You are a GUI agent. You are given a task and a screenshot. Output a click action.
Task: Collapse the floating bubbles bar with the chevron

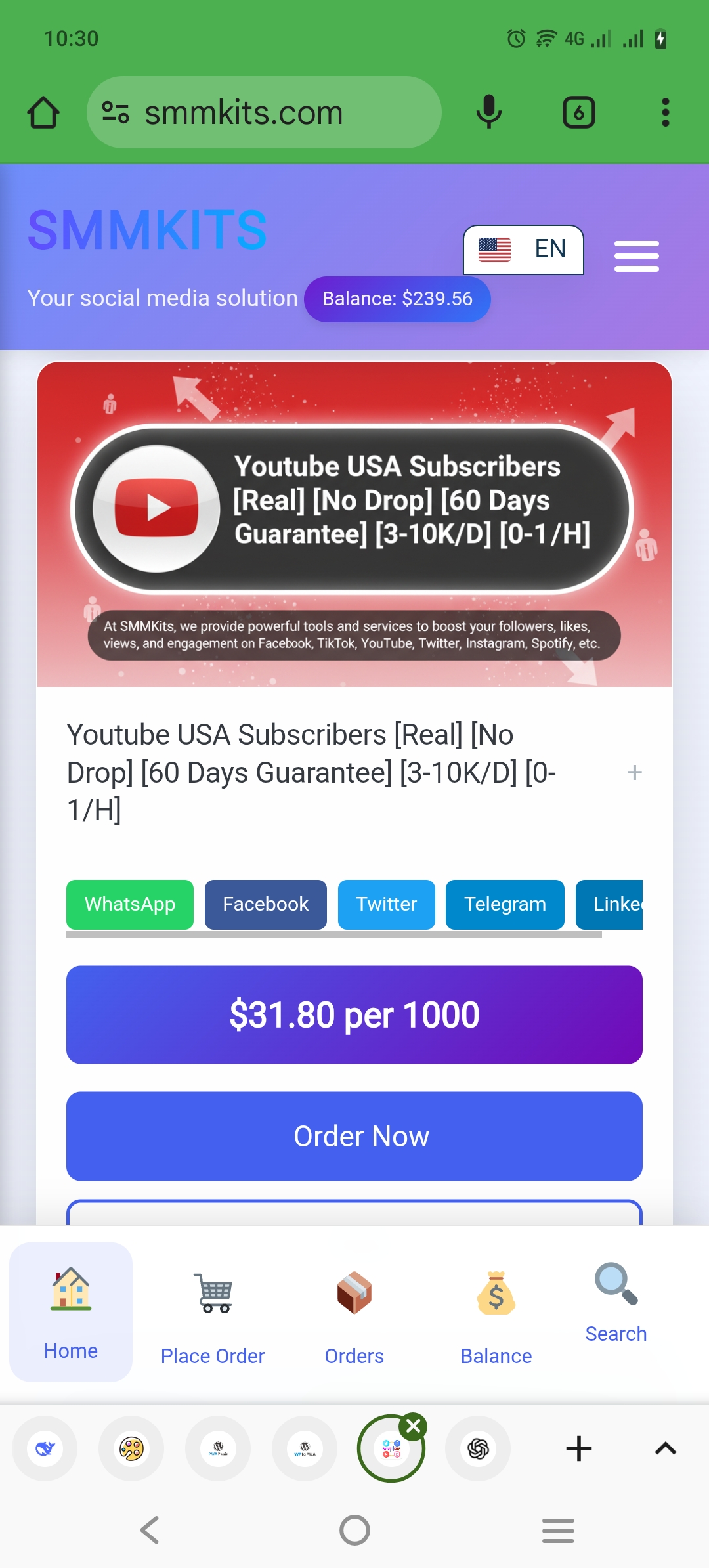click(x=665, y=1448)
